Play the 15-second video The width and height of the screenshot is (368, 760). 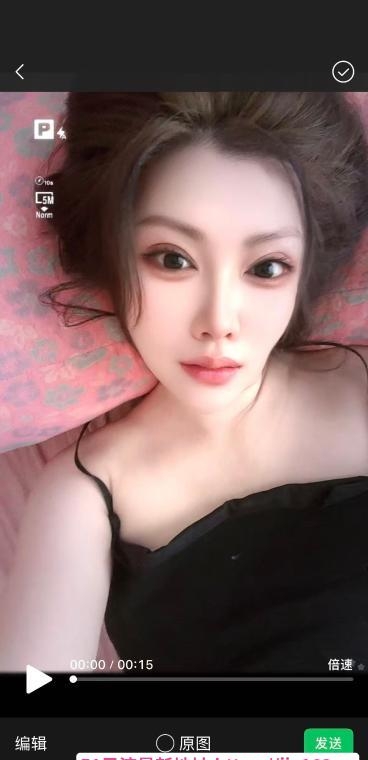(x=38, y=679)
